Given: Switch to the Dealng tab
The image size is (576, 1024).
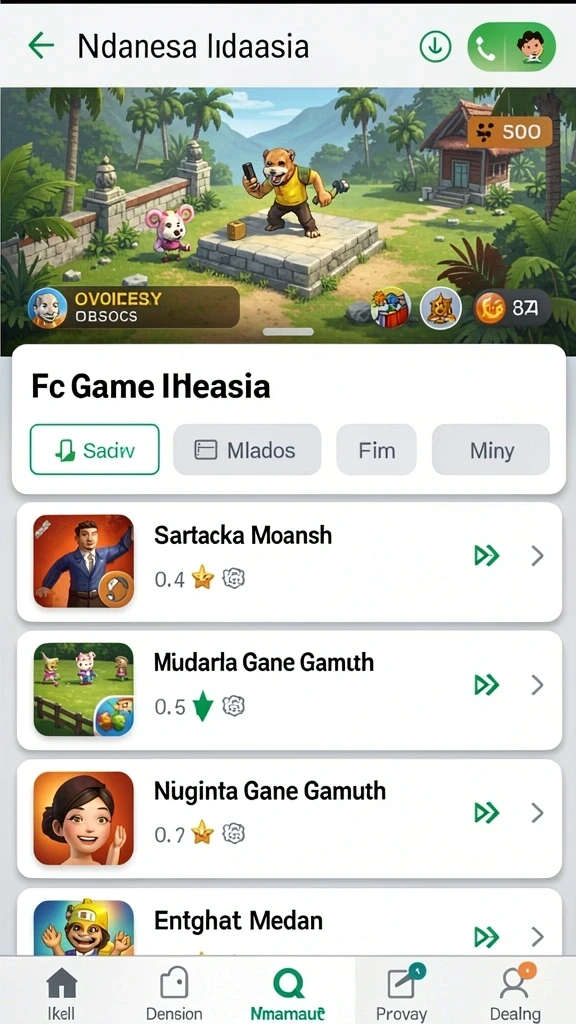Looking at the screenshot, I should [x=515, y=992].
